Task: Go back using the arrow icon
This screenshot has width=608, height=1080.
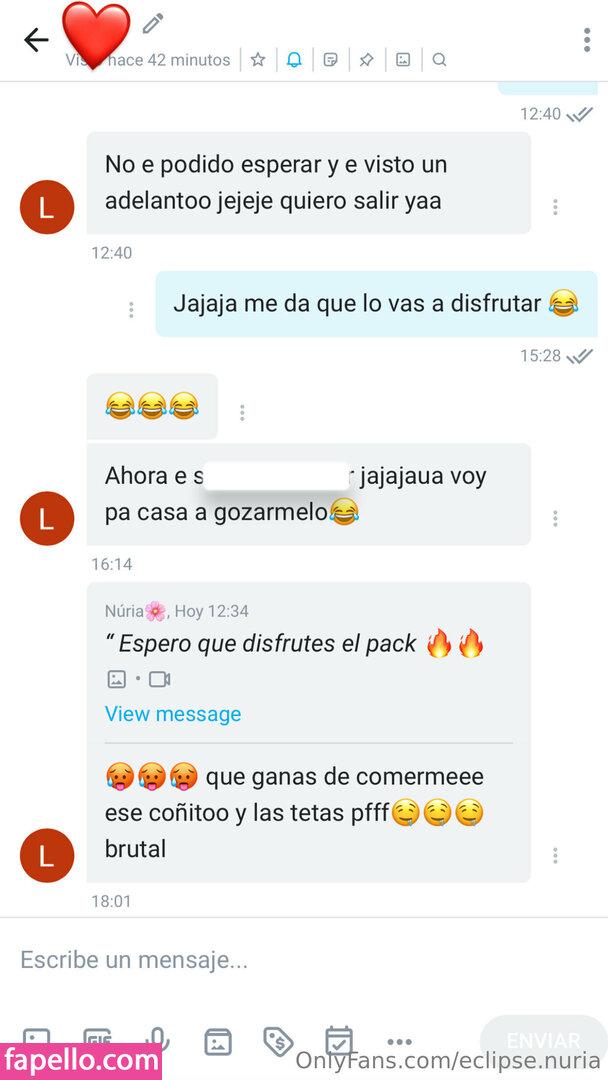Action: pyautogui.click(x=36, y=40)
